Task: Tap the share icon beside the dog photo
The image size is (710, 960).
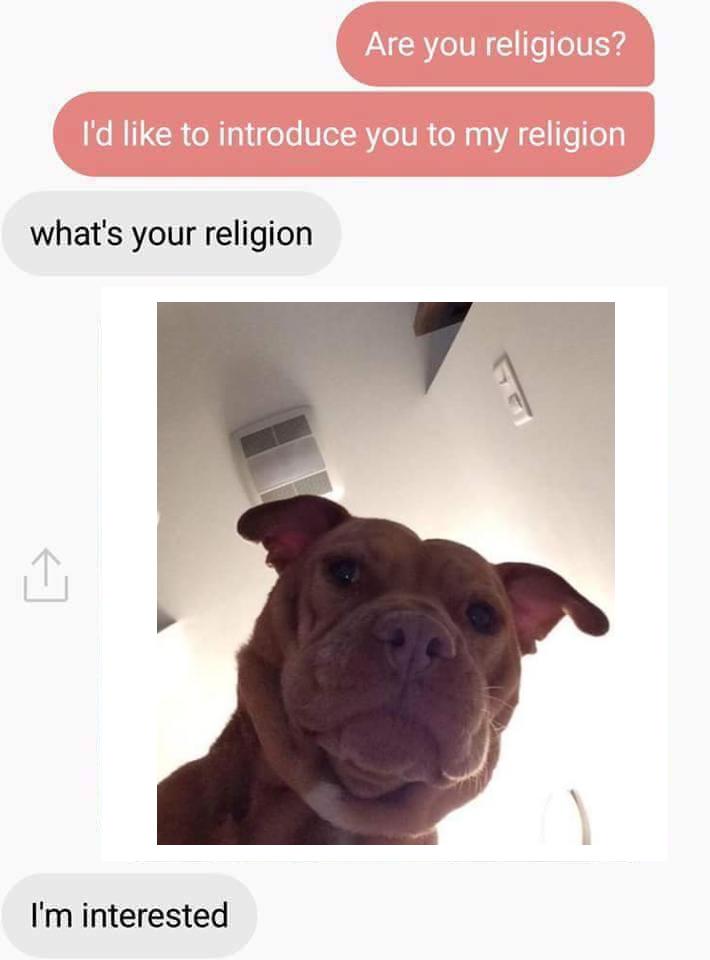Action: point(45,575)
